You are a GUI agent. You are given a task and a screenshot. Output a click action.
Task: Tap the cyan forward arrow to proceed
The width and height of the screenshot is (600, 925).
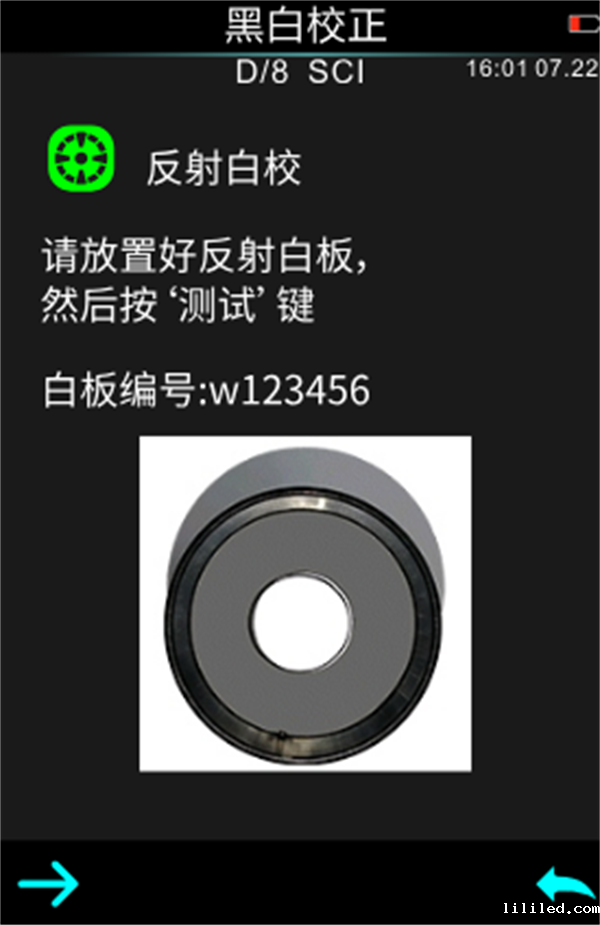click(x=48, y=883)
